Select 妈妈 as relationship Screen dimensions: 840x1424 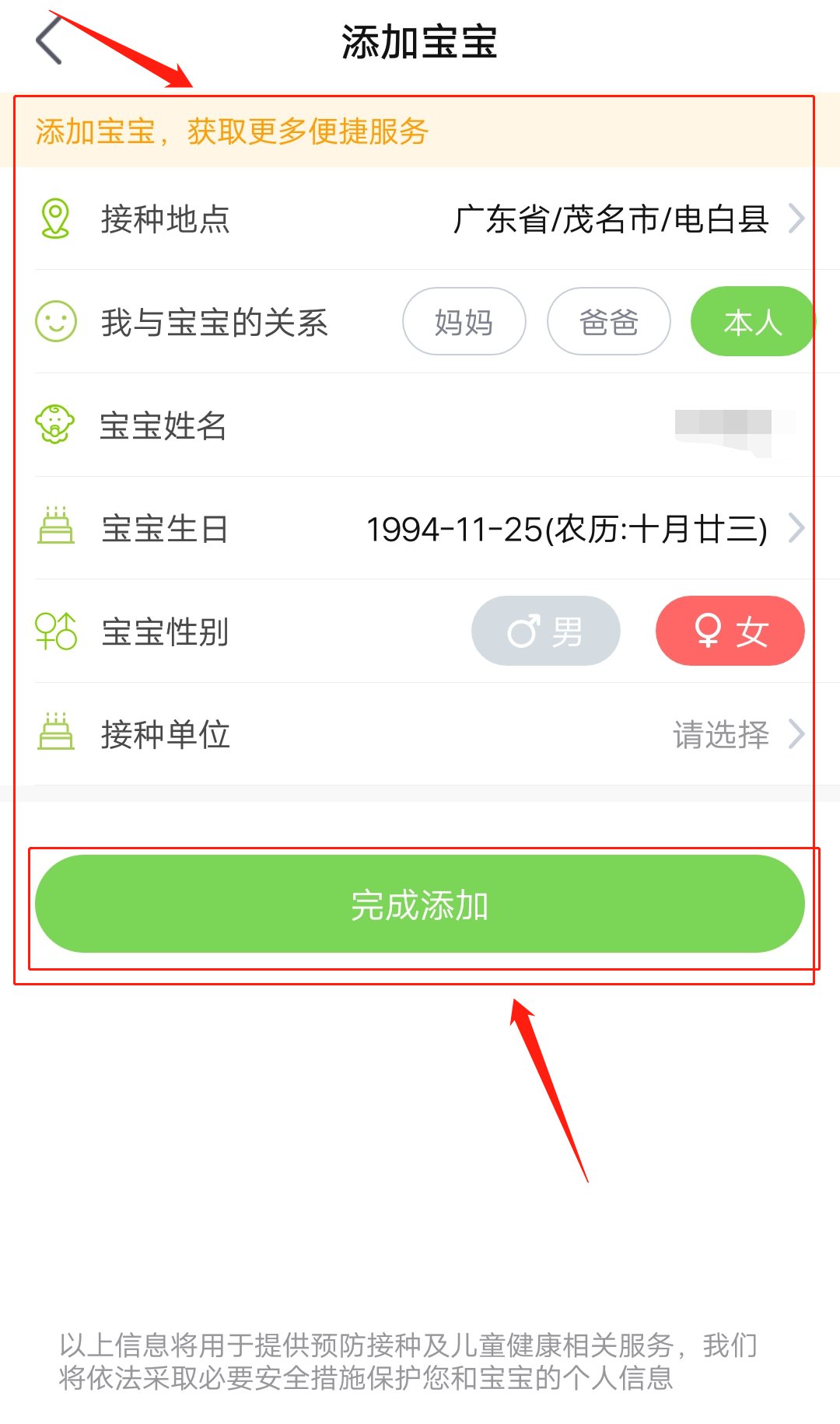tap(464, 322)
